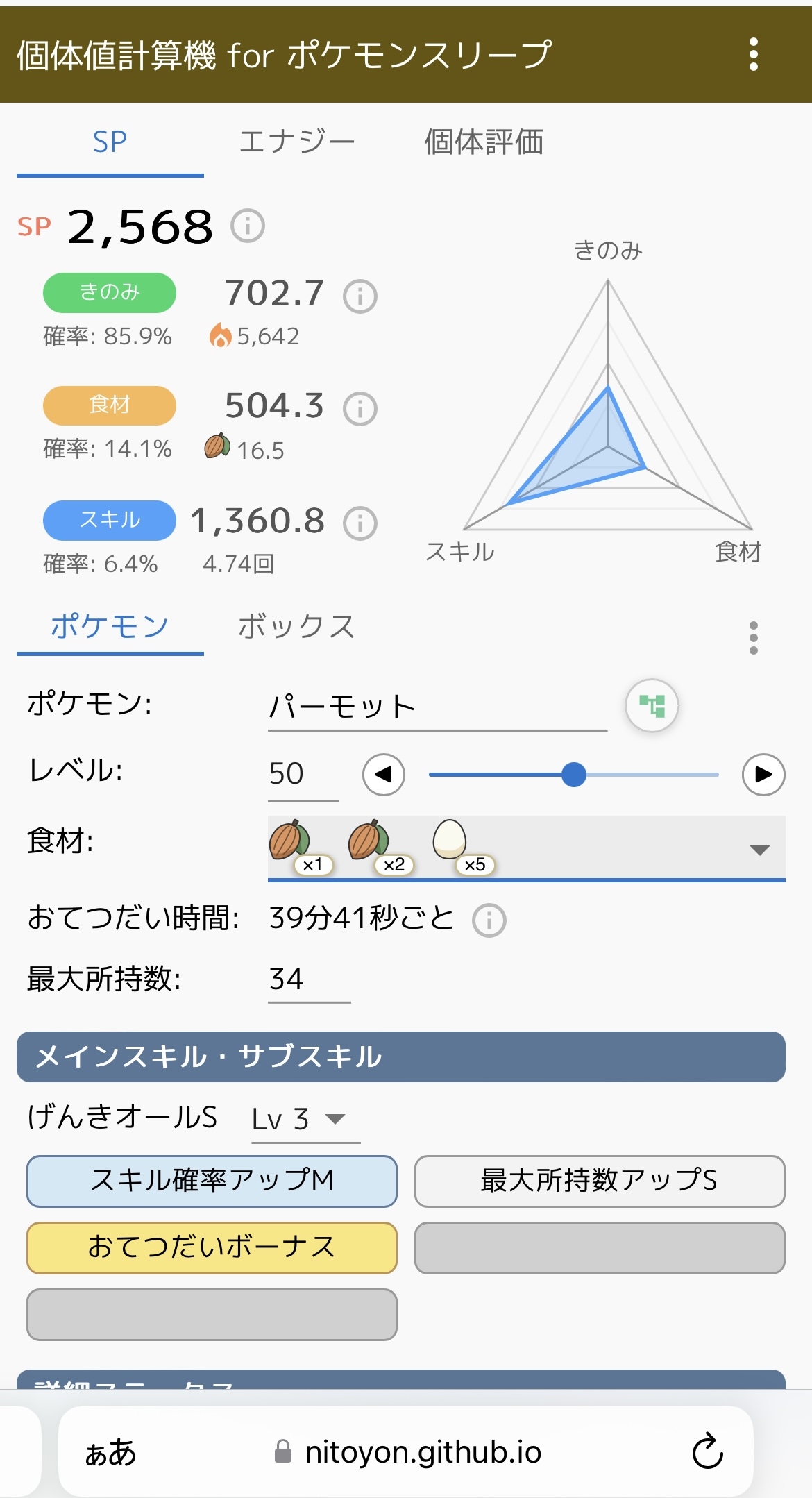
Task: Show info about おてつだい時間
Action: click(489, 920)
